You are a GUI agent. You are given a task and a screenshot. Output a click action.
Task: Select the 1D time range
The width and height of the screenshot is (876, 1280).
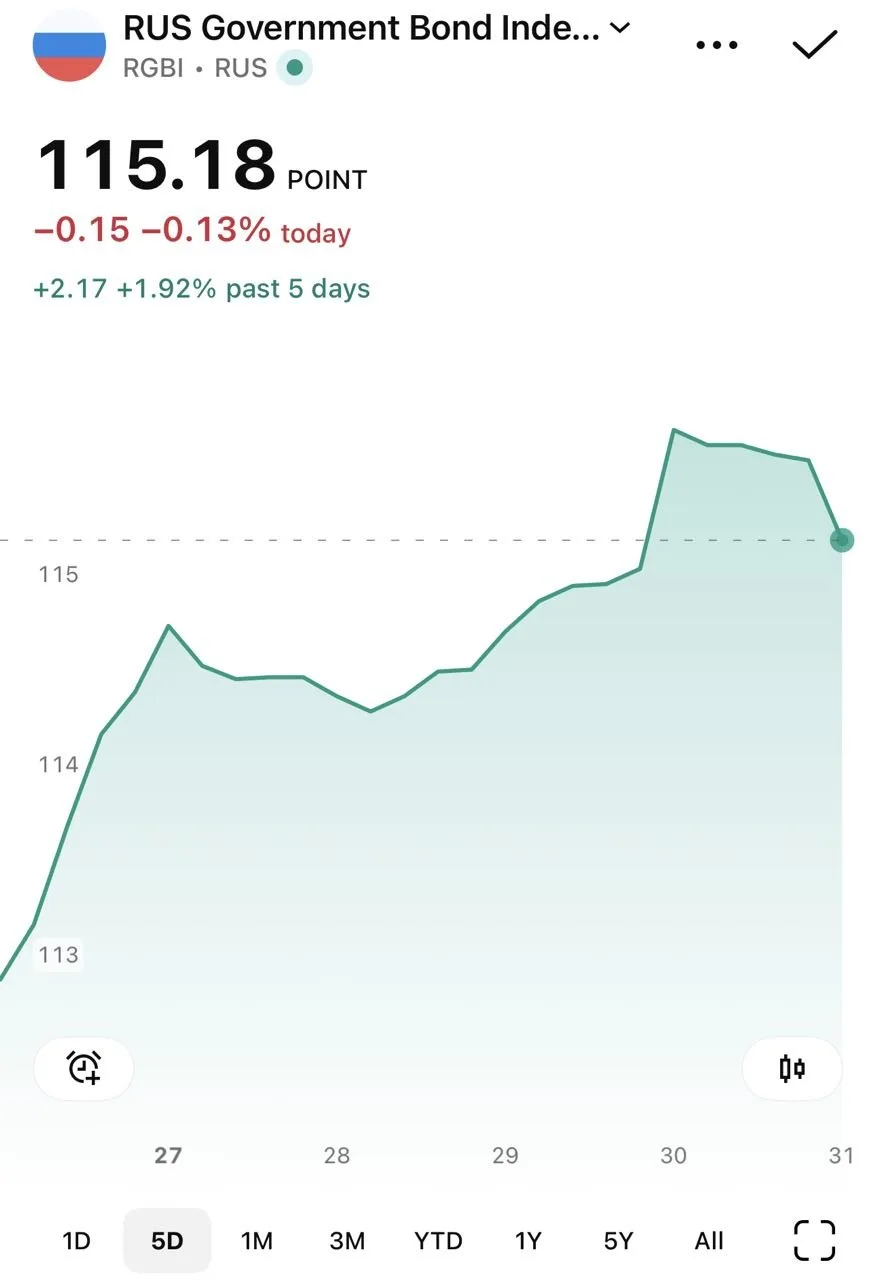pyautogui.click(x=76, y=1241)
